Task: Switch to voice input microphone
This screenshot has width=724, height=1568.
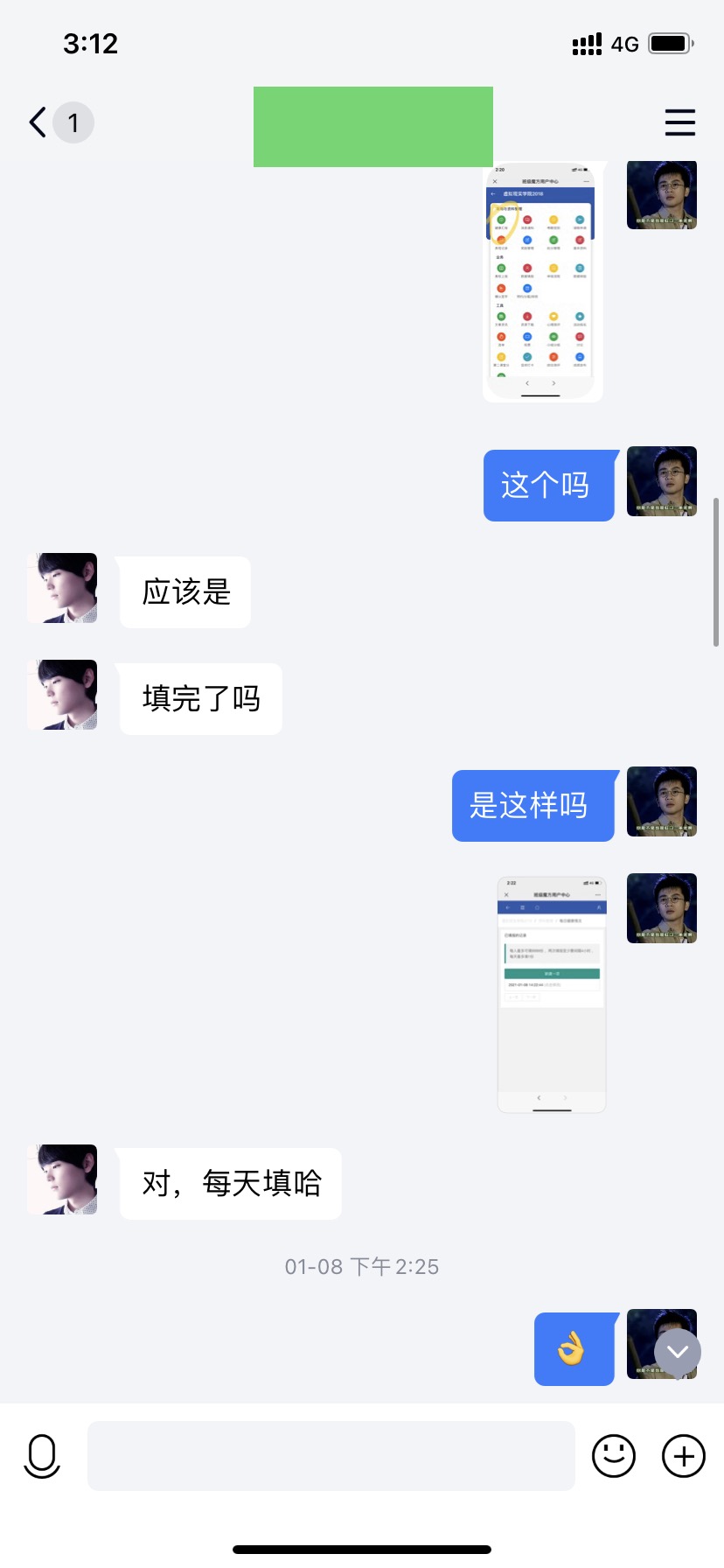Action: (42, 1456)
